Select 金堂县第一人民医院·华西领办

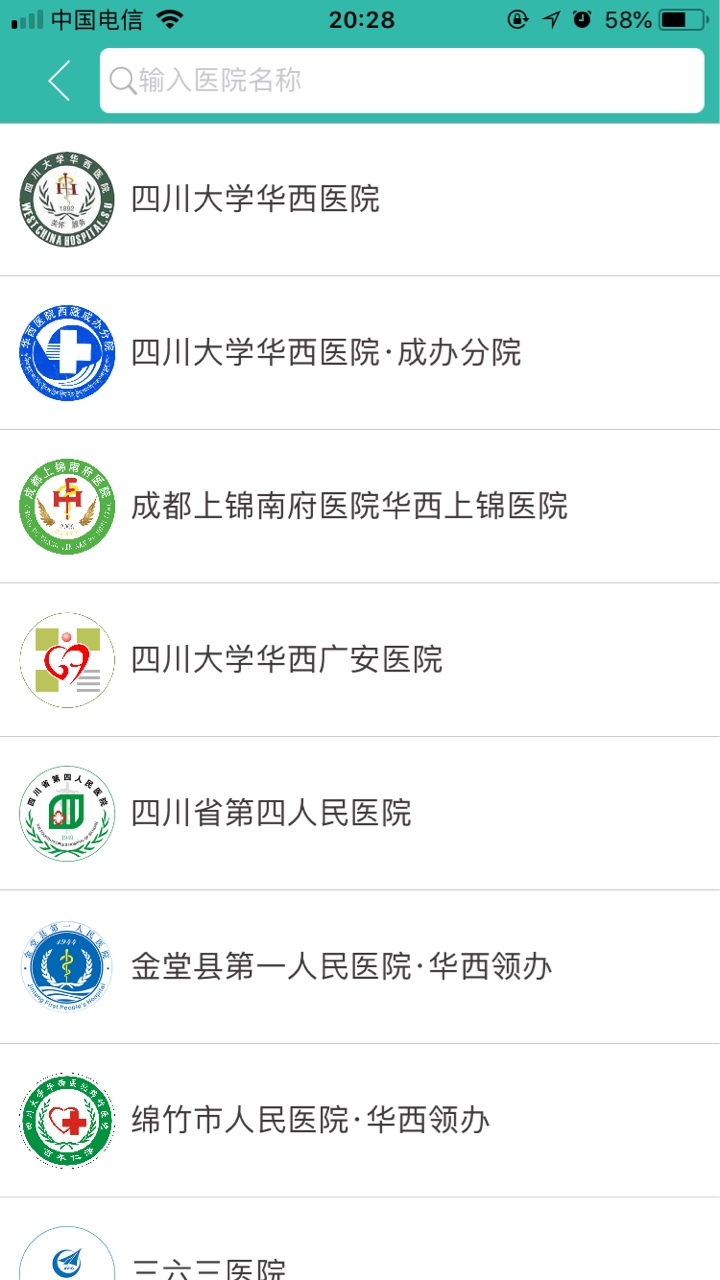tap(360, 967)
